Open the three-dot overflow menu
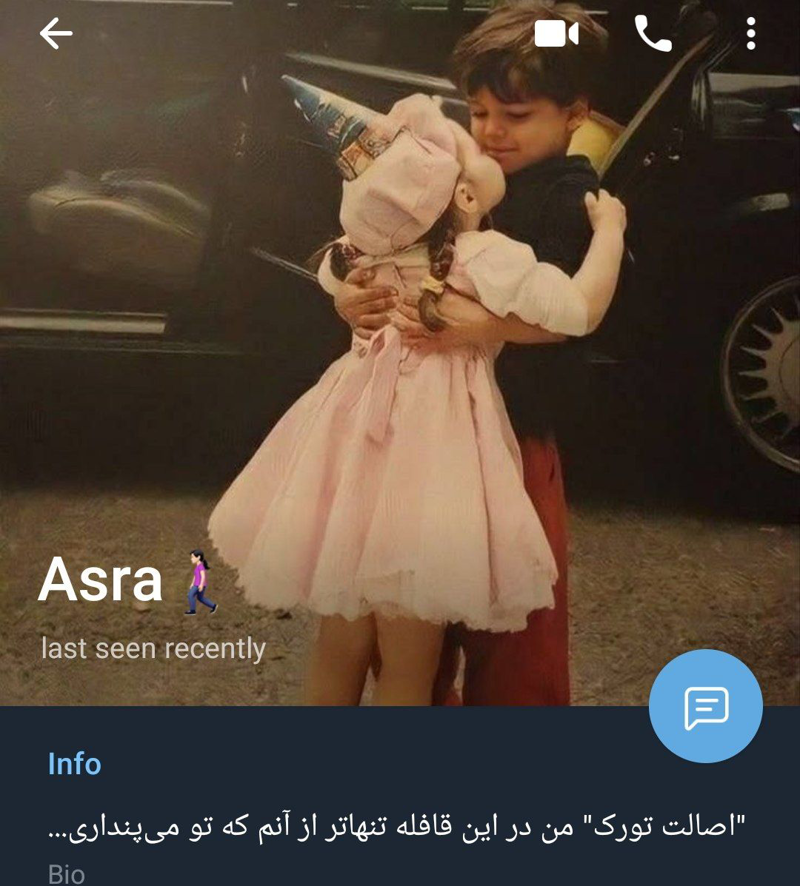 click(x=750, y=34)
